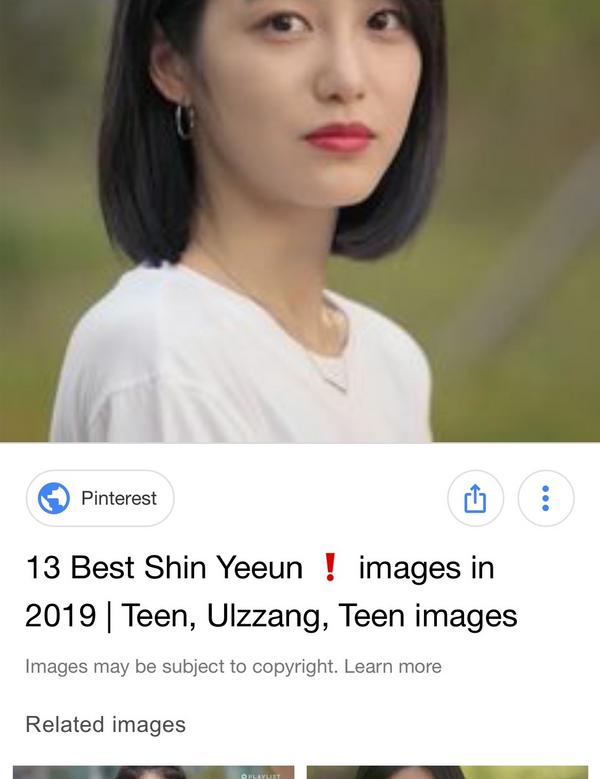Tap the 'Learn more' copyright link
The width and height of the screenshot is (600, 779).
click(x=392, y=666)
